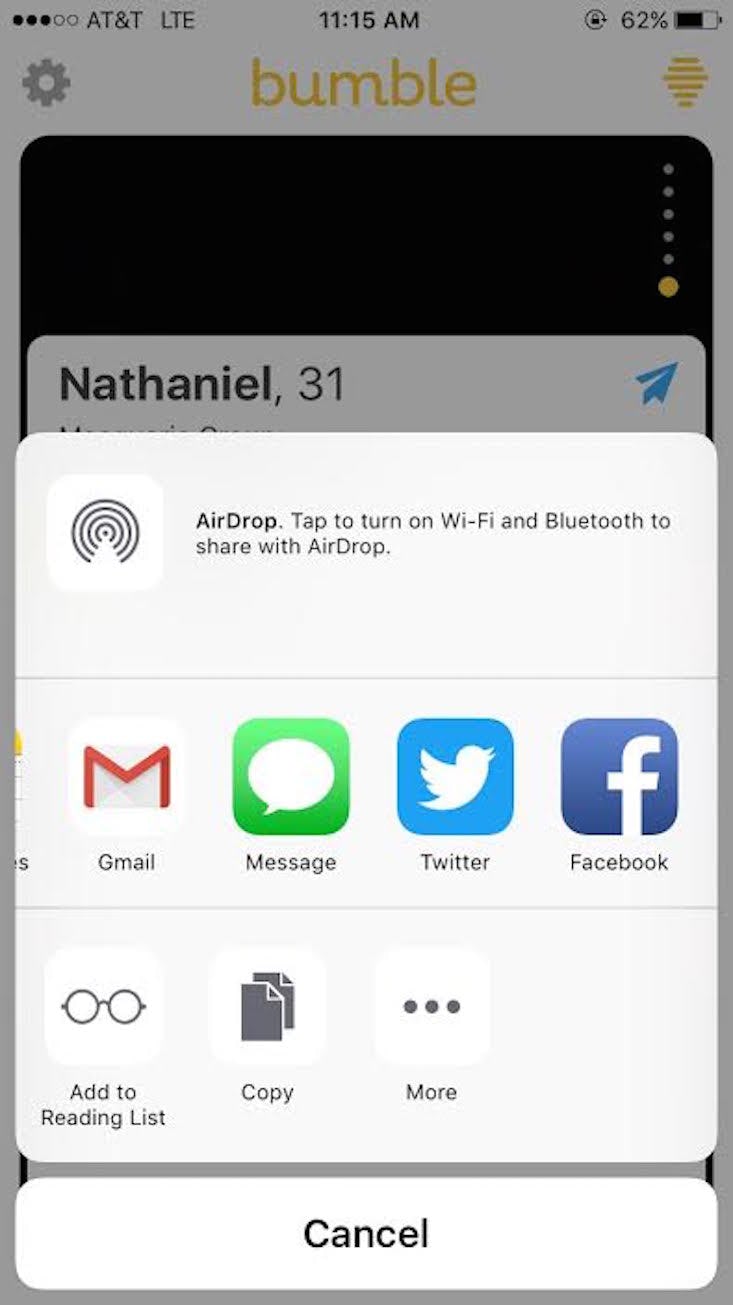This screenshot has width=733, height=1305.
Task: Copy the link
Action: point(267,1007)
